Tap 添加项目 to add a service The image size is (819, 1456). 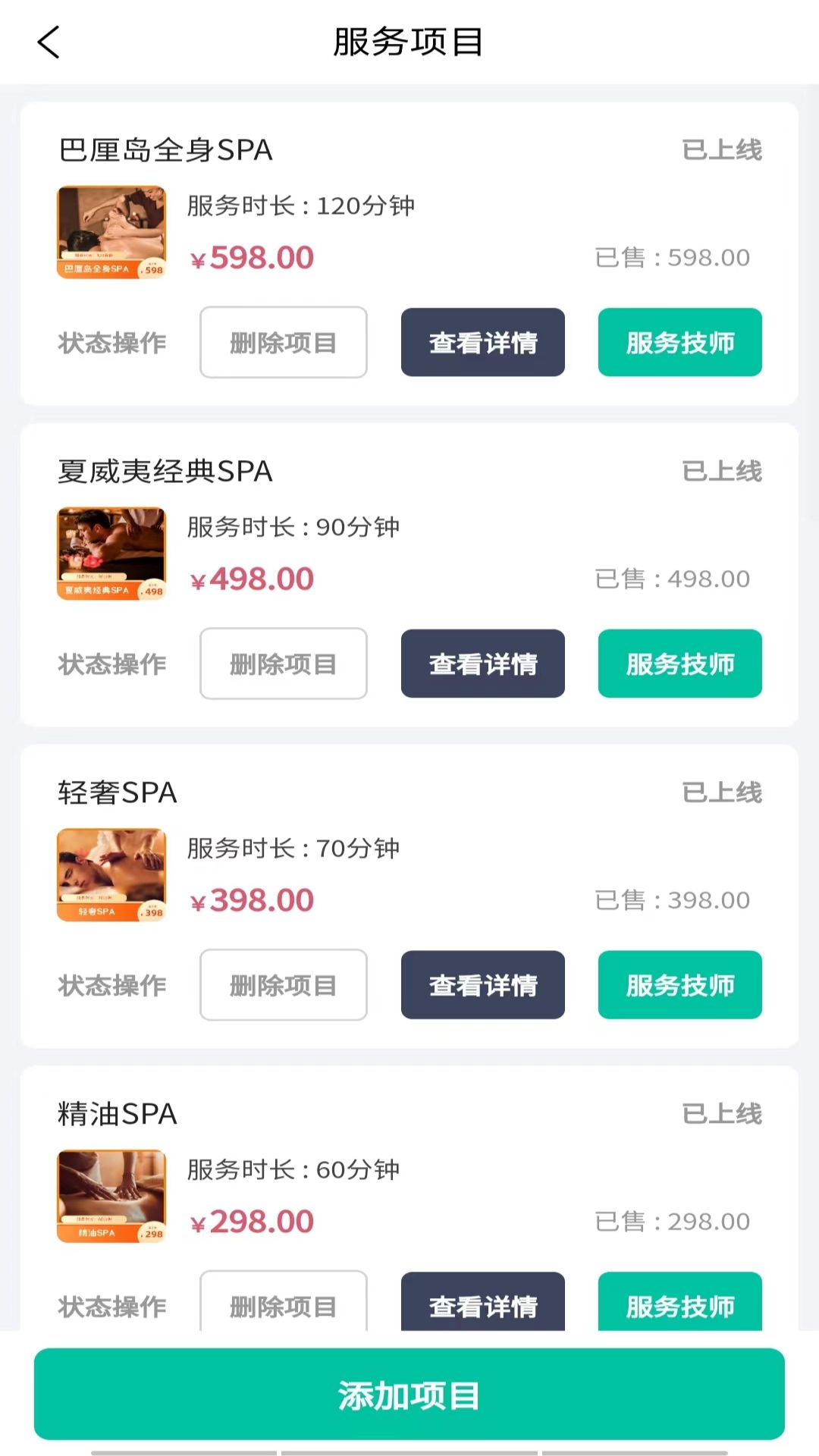[x=409, y=1394]
